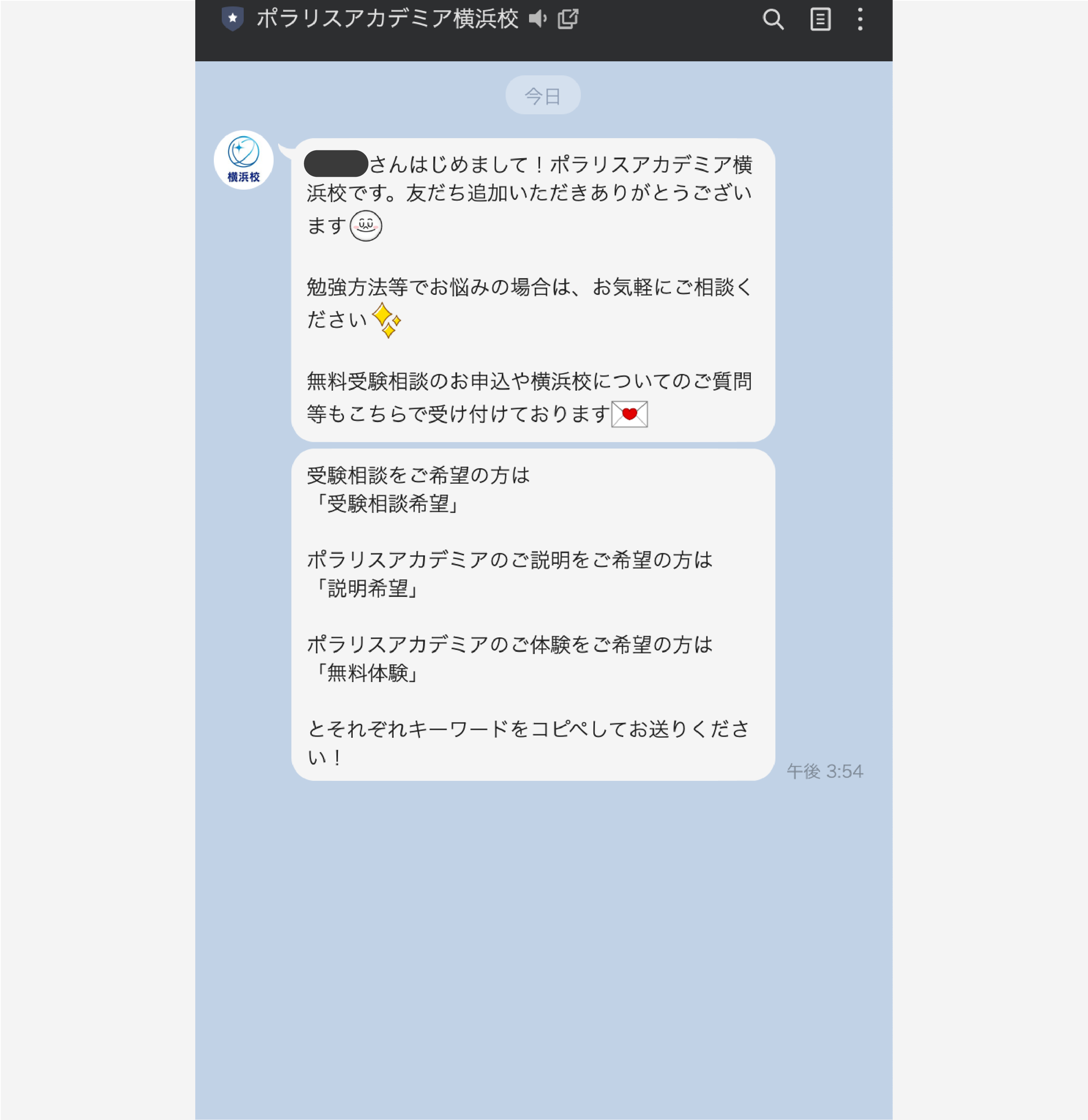Search within this chat
This screenshot has height=1120, width=1088.
tap(772, 19)
